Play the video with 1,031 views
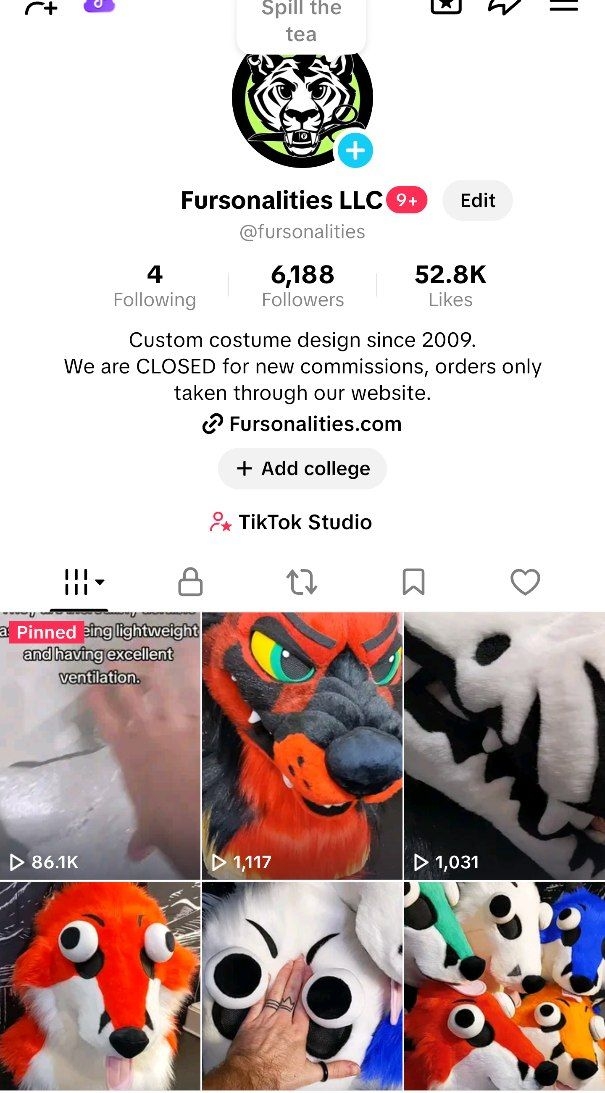This screenshot has height=1093, width=605. 504,745
